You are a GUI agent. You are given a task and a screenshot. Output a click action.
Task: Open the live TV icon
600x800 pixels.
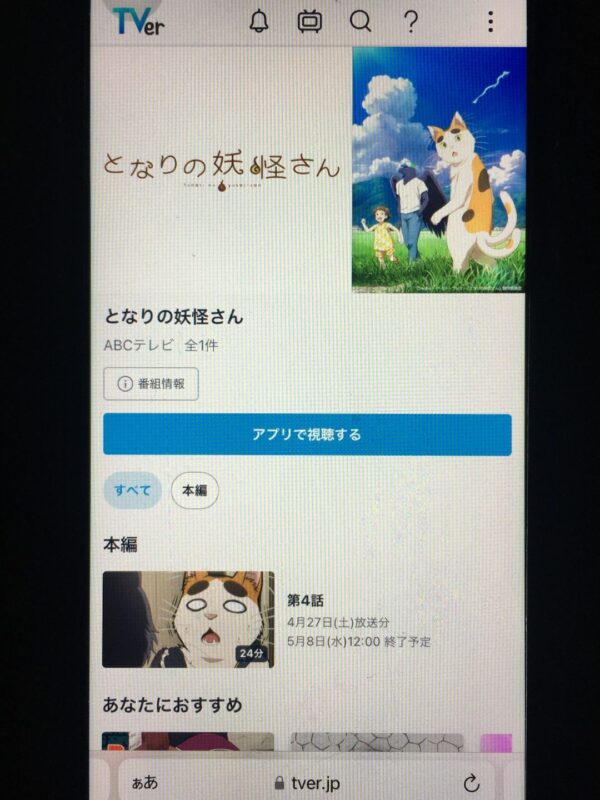tap(310, 21)
